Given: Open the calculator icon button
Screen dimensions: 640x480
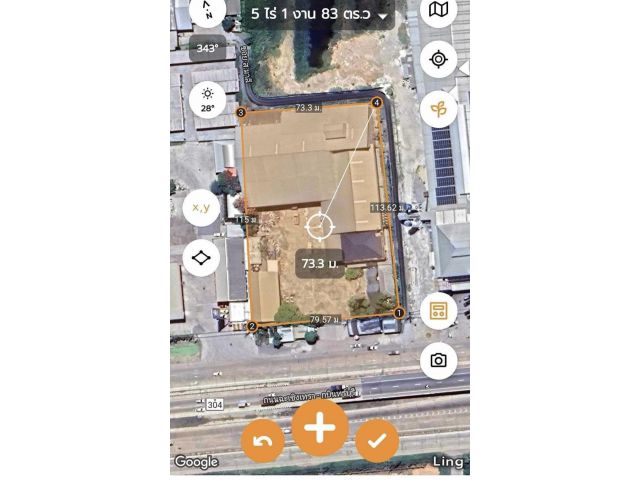Looking at the screenshot, I should (x=438, y=311).
